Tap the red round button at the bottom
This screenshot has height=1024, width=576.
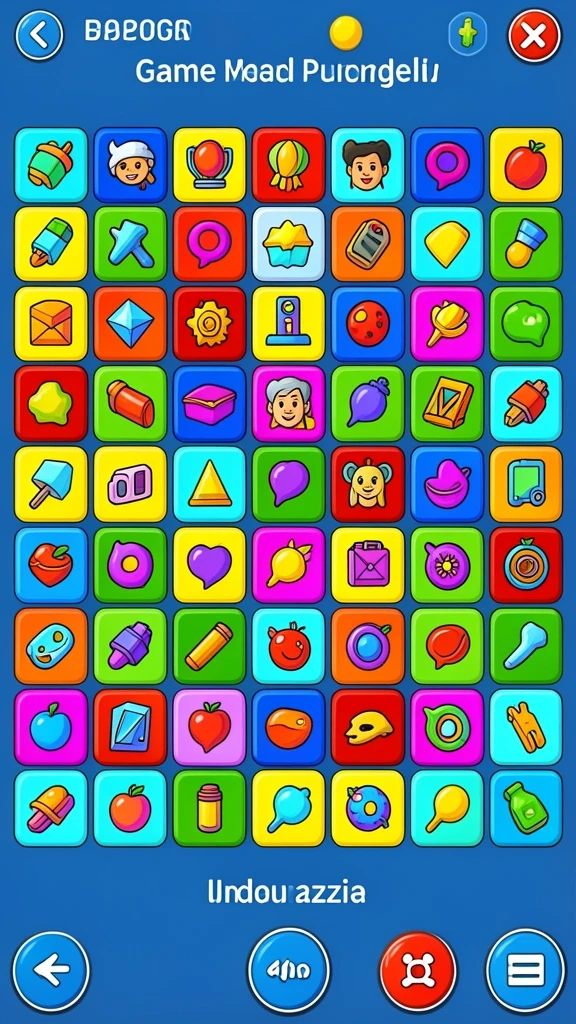point(418,971)
